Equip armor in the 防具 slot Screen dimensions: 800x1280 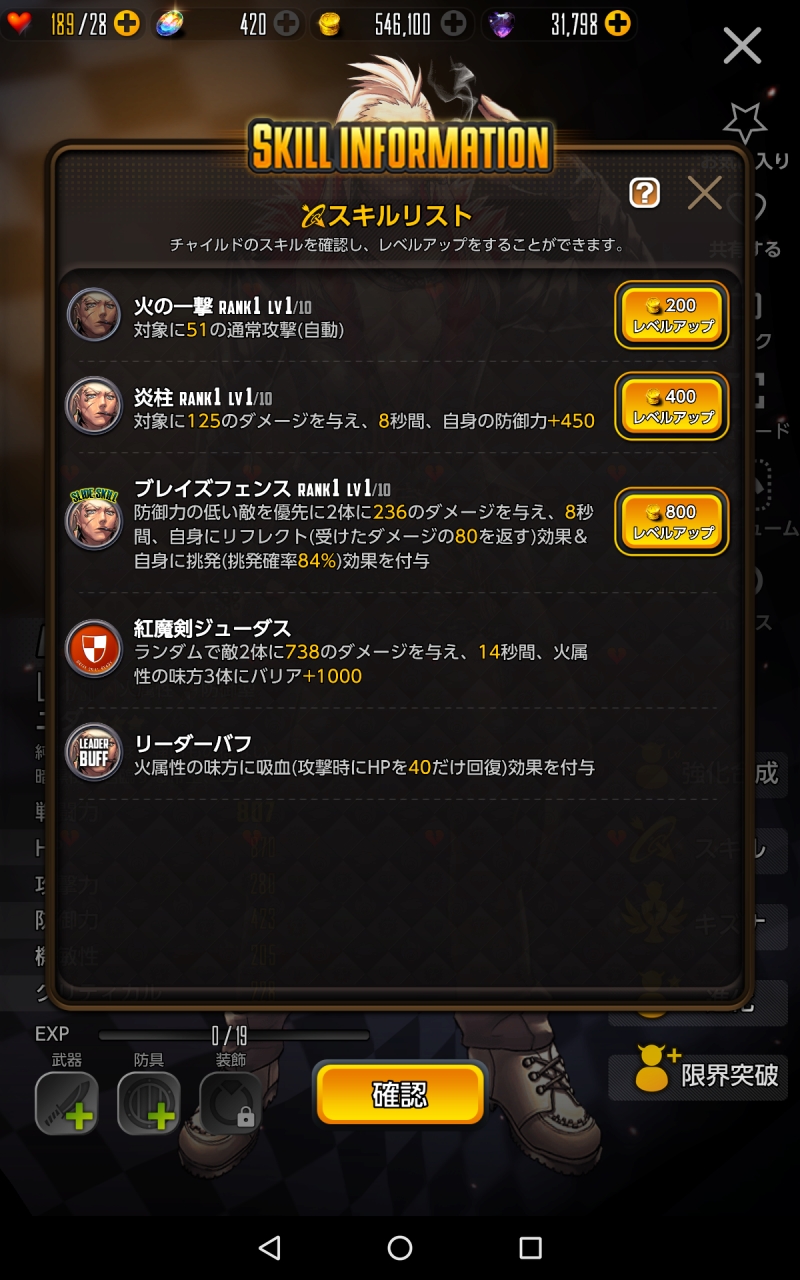tap(149, 1103)
